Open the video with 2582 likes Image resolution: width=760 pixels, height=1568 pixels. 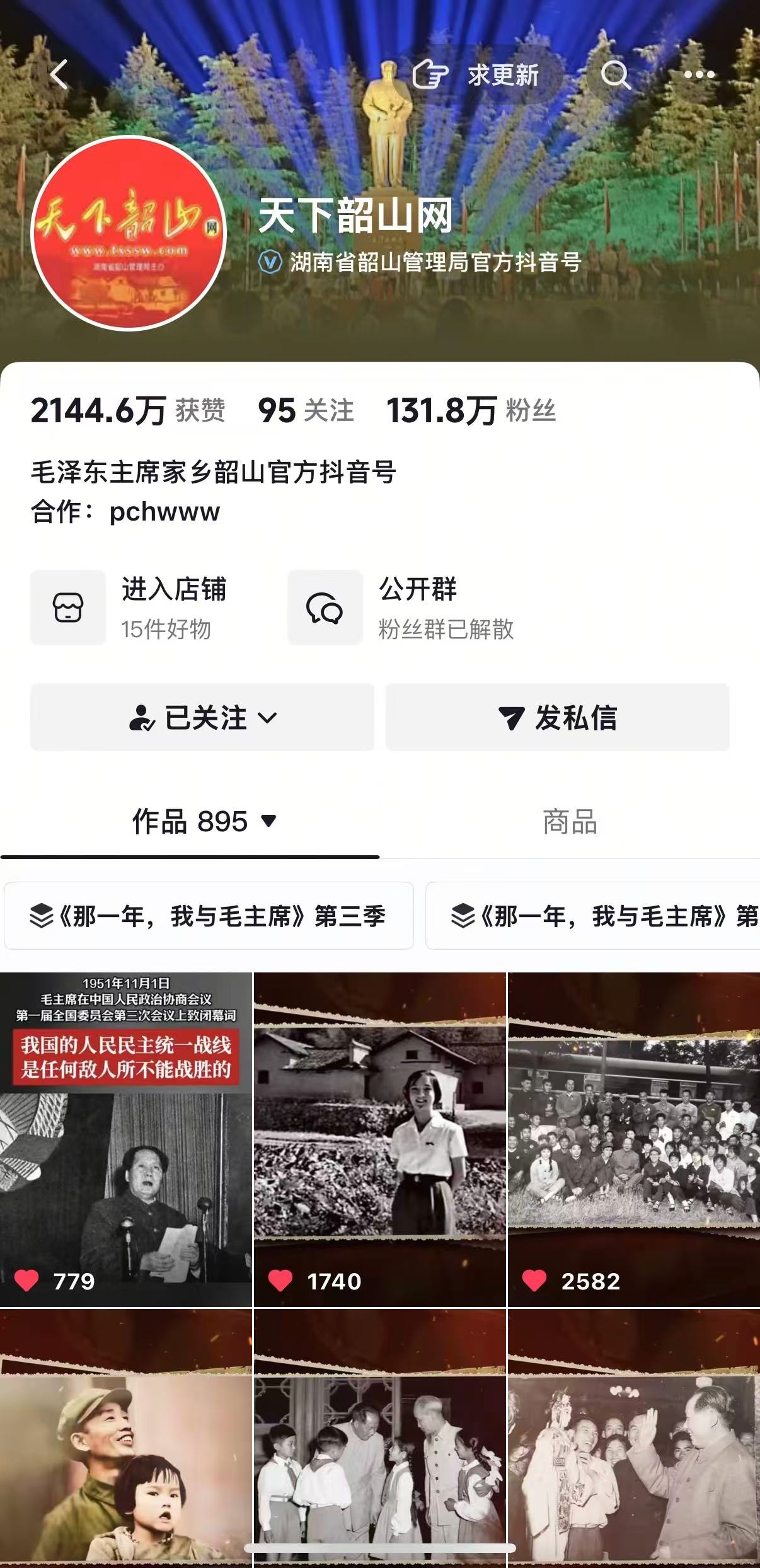click(x=633, y=1141)
